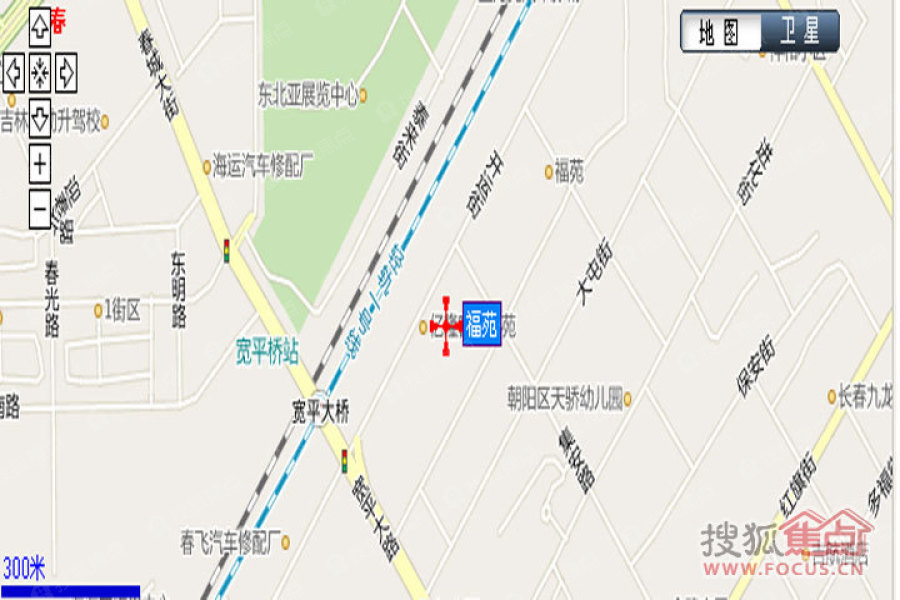Zoom out with the minus button
The width and height of the screenshot is (900, 600).
coord(39,210)
